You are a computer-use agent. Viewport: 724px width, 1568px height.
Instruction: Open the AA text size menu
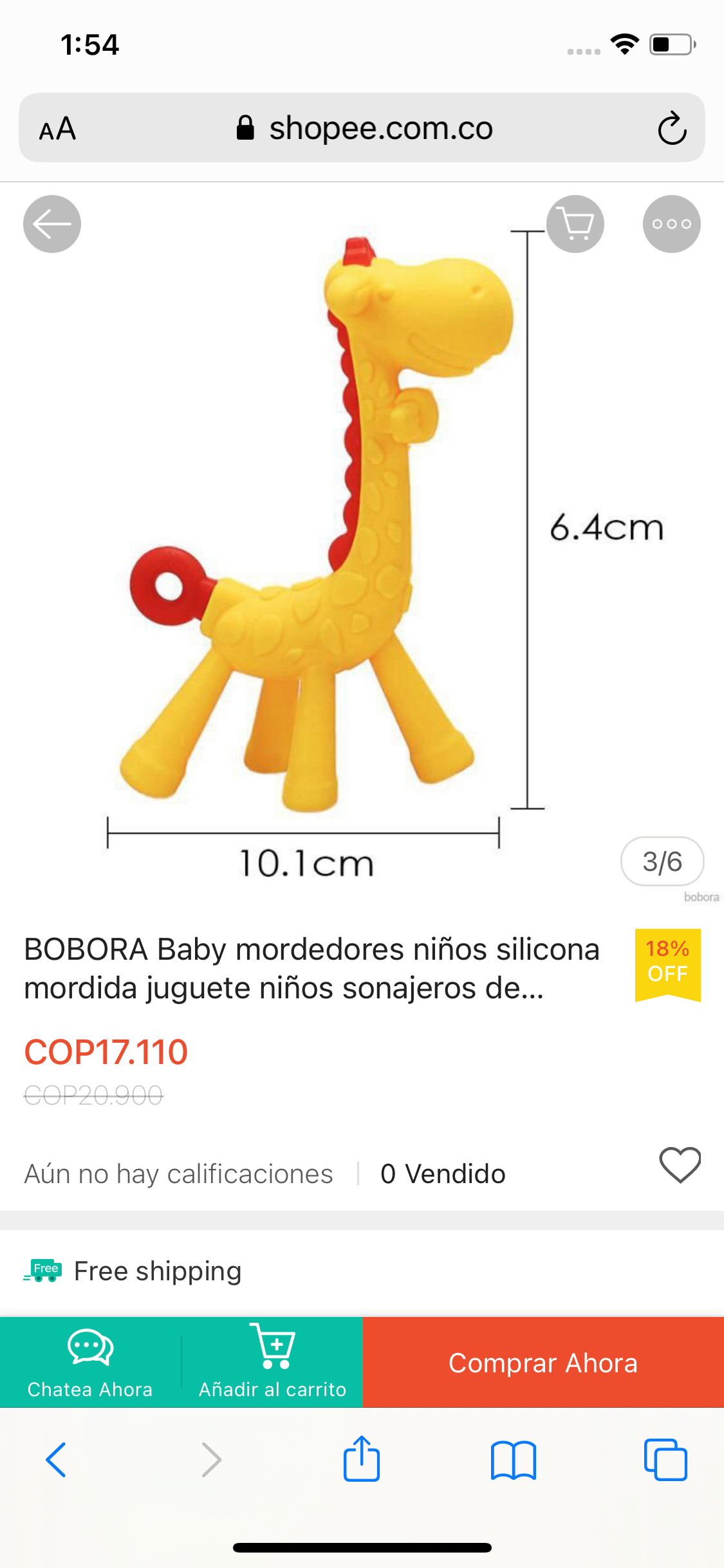58,129
